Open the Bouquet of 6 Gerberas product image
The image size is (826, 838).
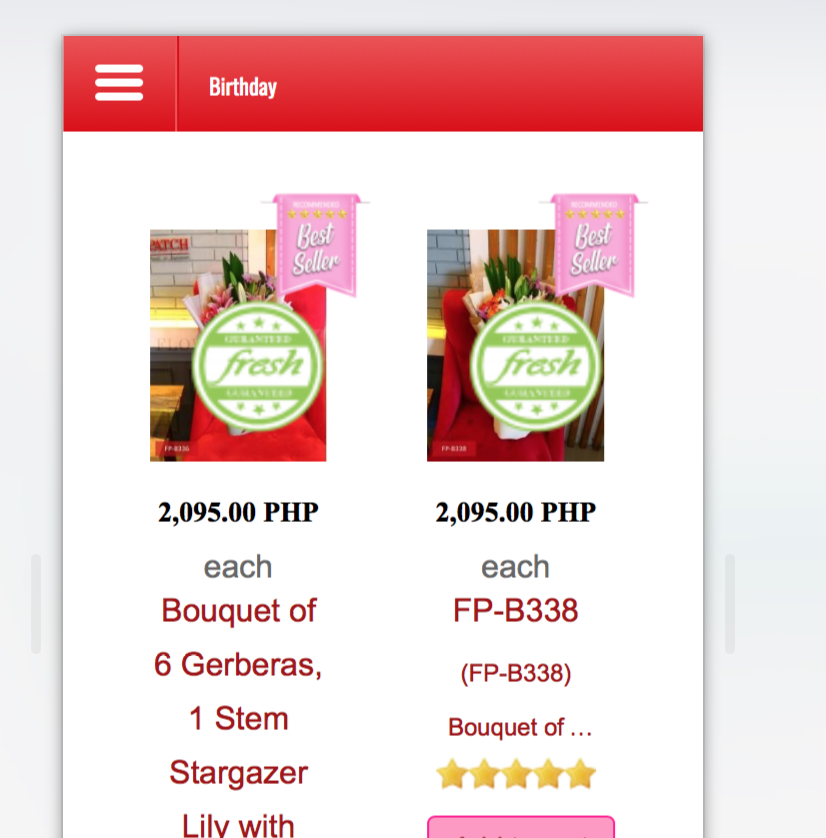click(x=238, y=345)
